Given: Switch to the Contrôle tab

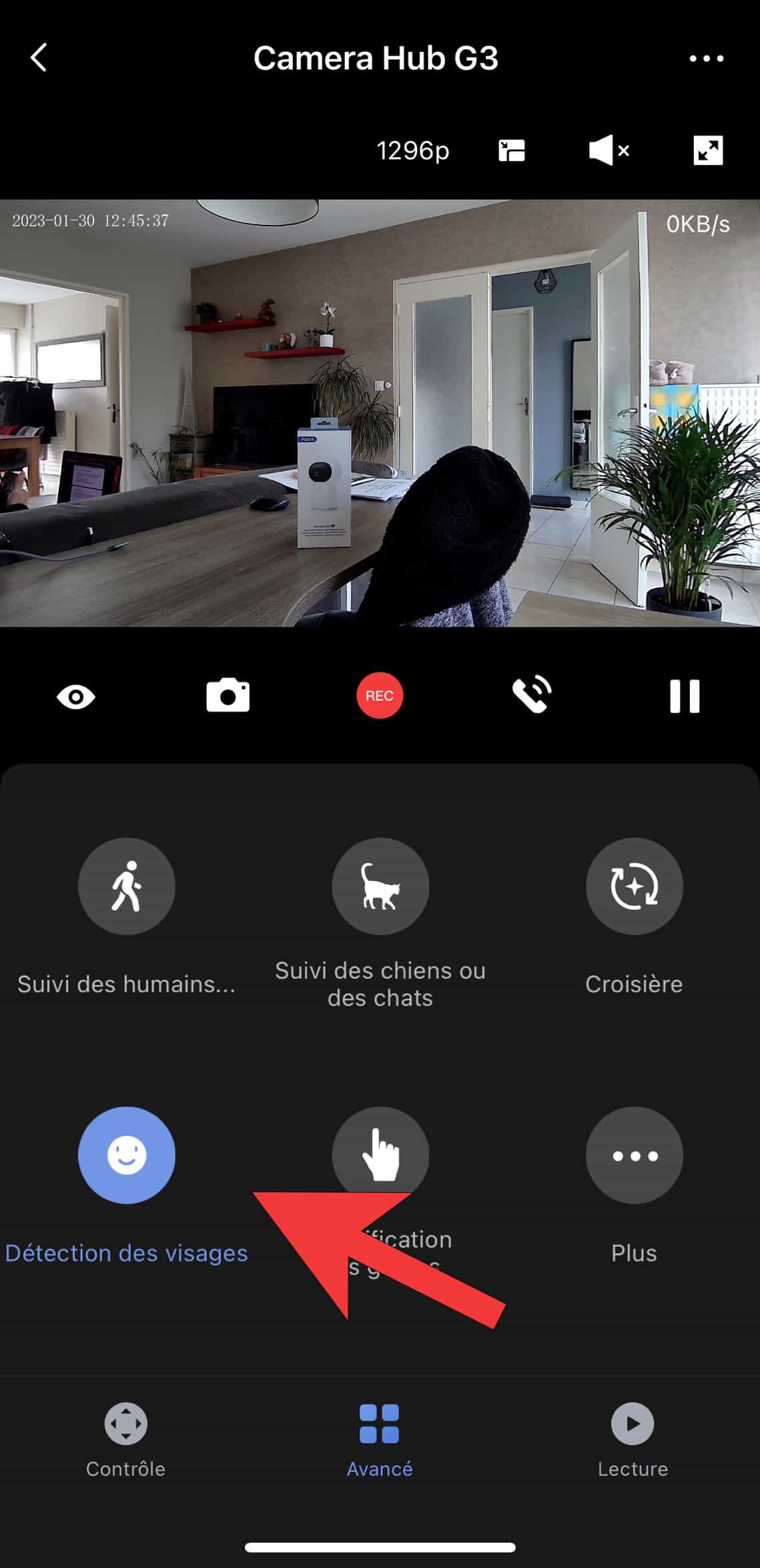Looking at the screenshot, I should click(125, 1441).
